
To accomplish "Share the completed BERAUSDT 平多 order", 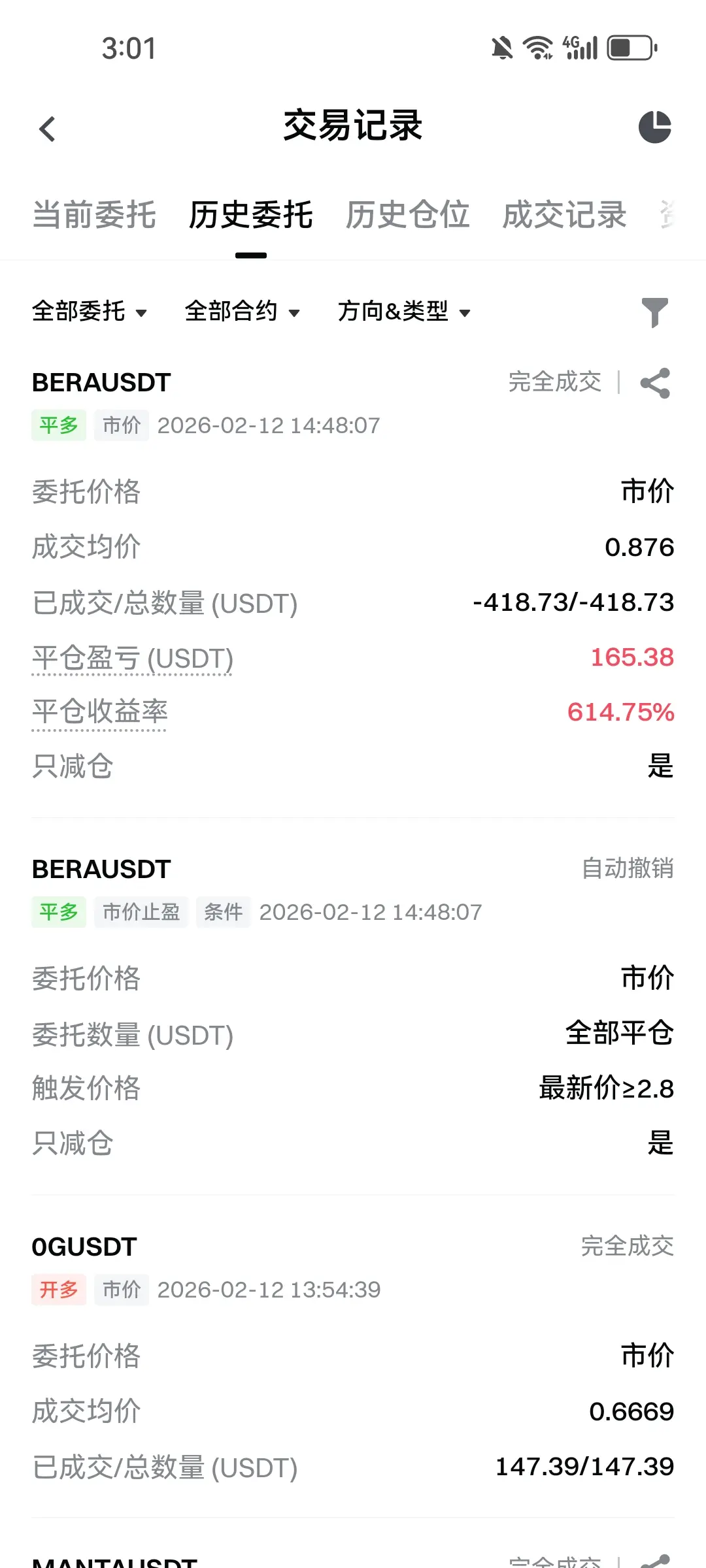I will coord(655,383).
